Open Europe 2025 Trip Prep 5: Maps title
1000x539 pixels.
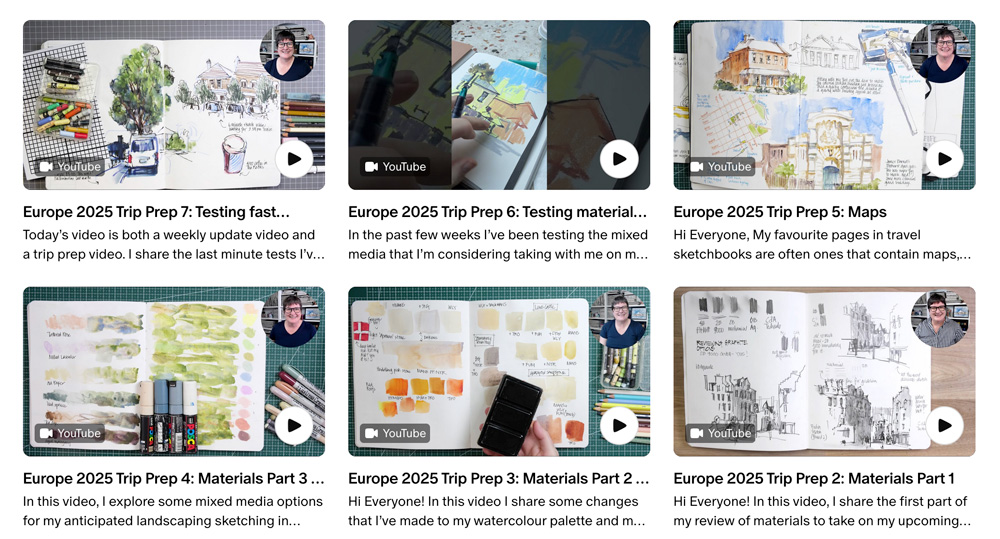coord(780,212)
